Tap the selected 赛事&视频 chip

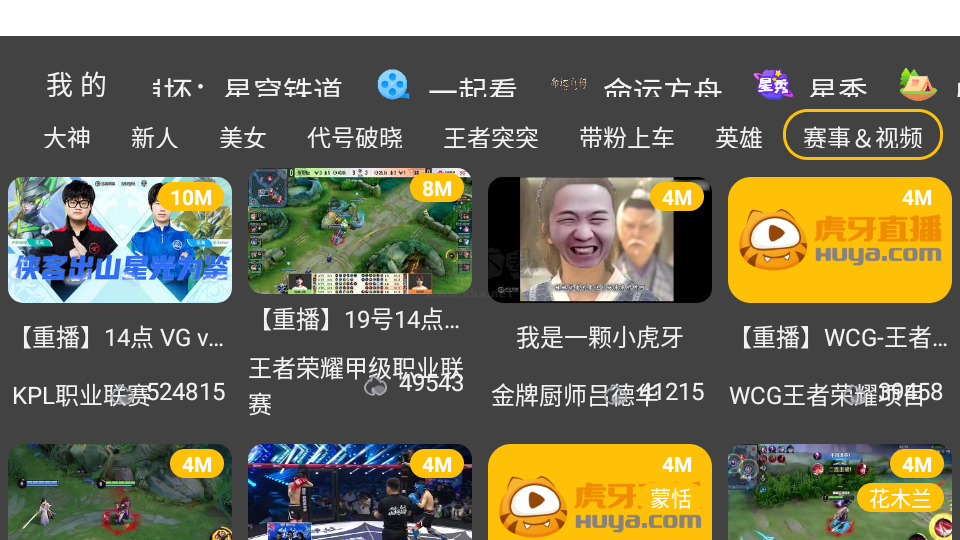862,136
